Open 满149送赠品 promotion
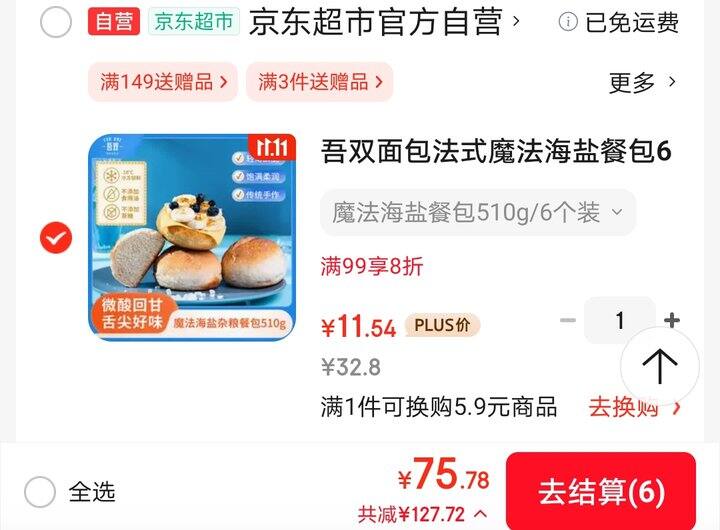This screenshot has height=530, width=720. point(163,82)
